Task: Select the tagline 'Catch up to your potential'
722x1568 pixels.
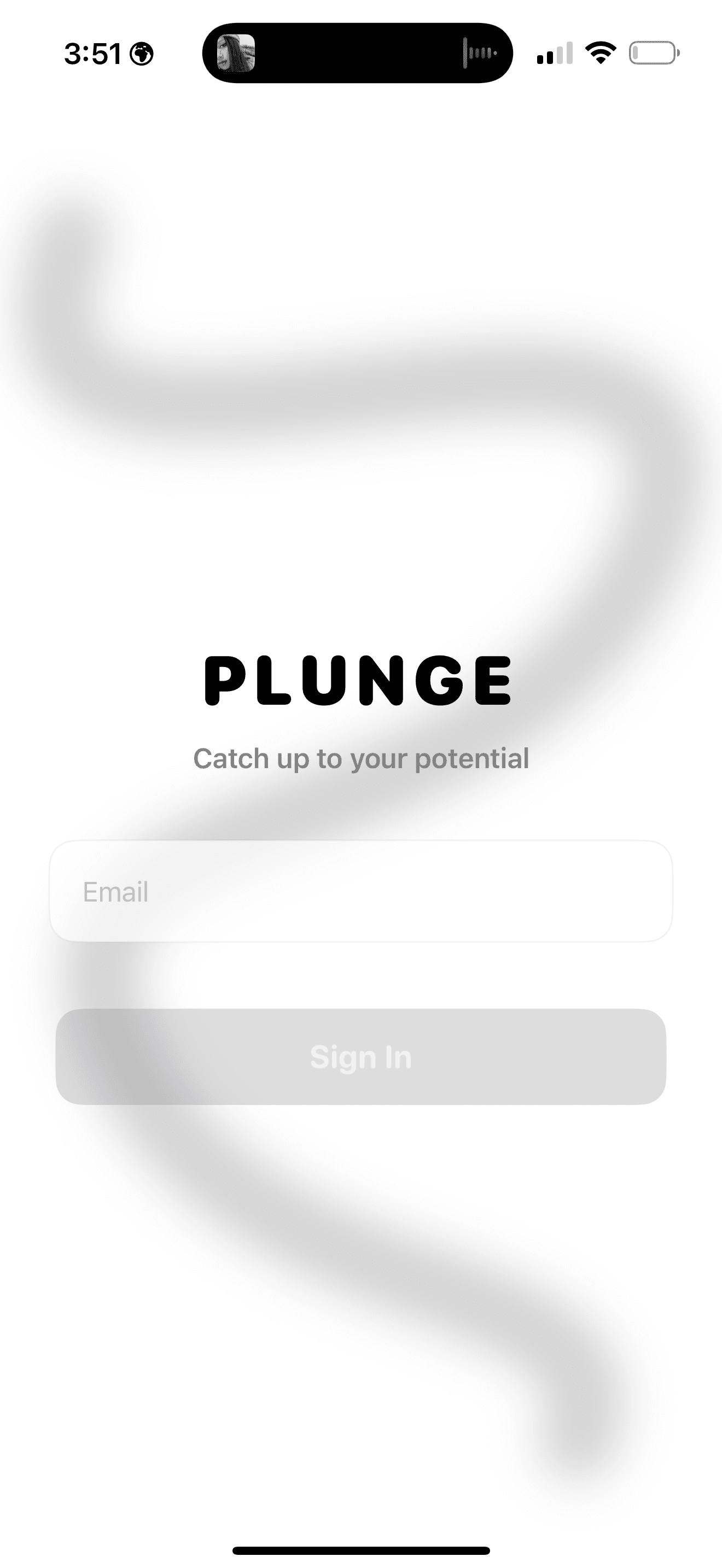Action: tap(360, 758)
